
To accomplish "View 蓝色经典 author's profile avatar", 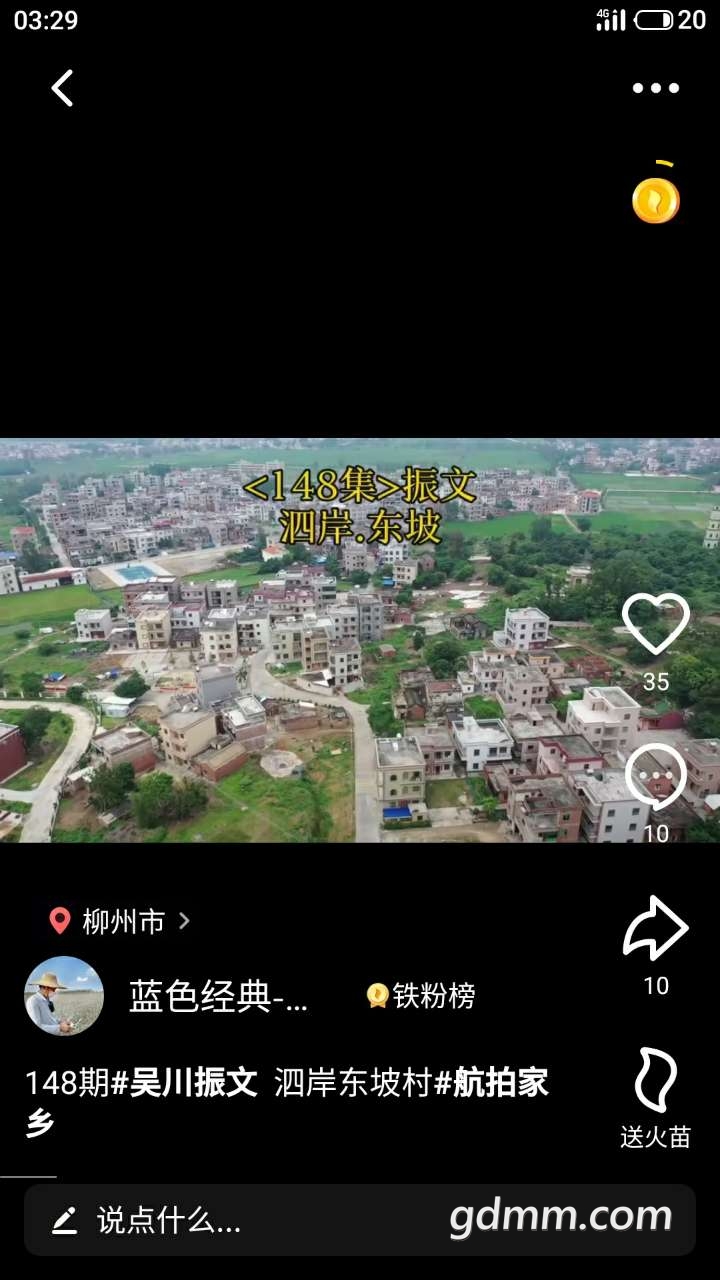I will tap(64, 995).
